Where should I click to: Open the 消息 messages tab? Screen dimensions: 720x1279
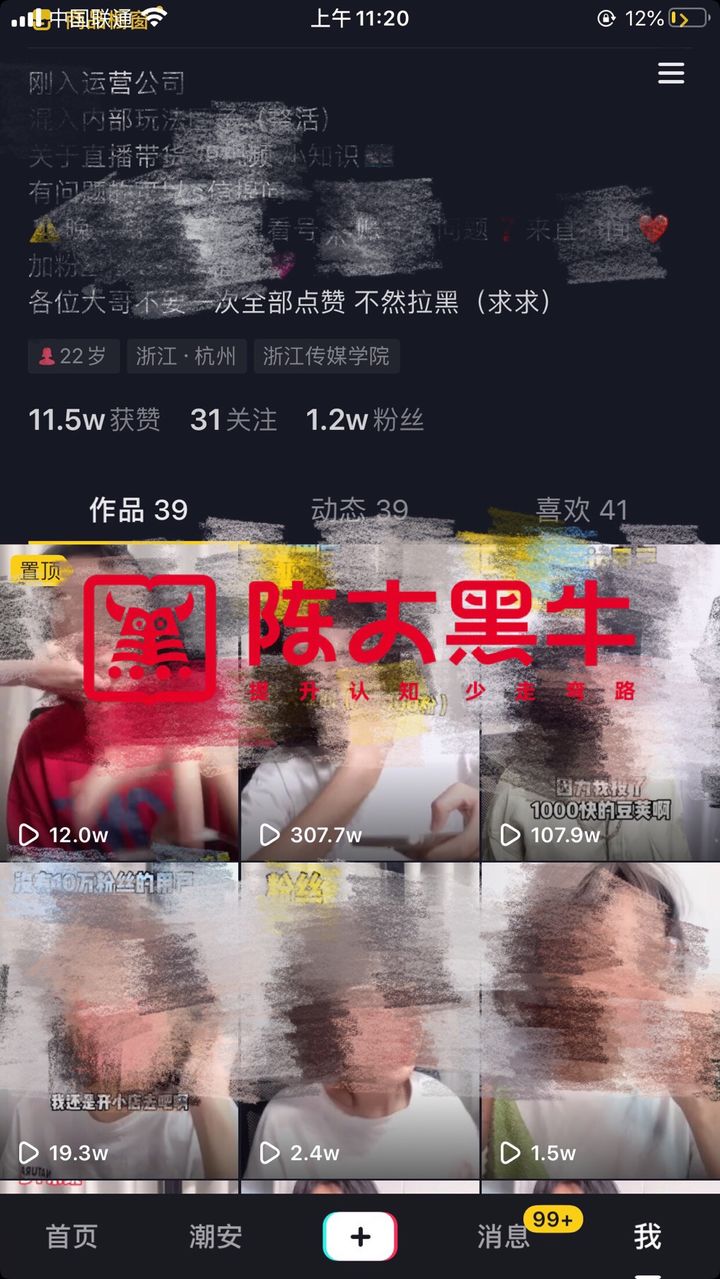click(x=503, y=1236)
